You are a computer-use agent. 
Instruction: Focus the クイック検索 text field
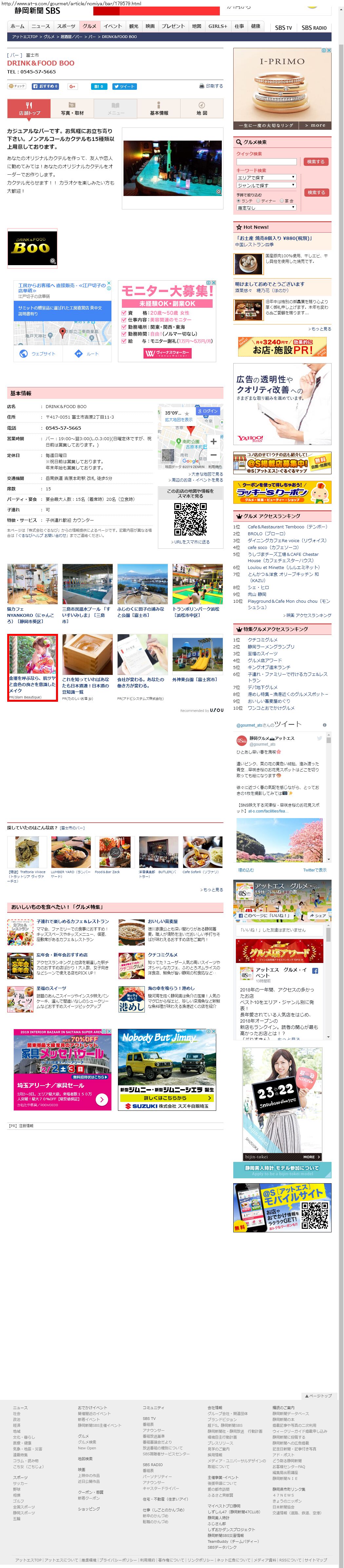tap(266, 162)
